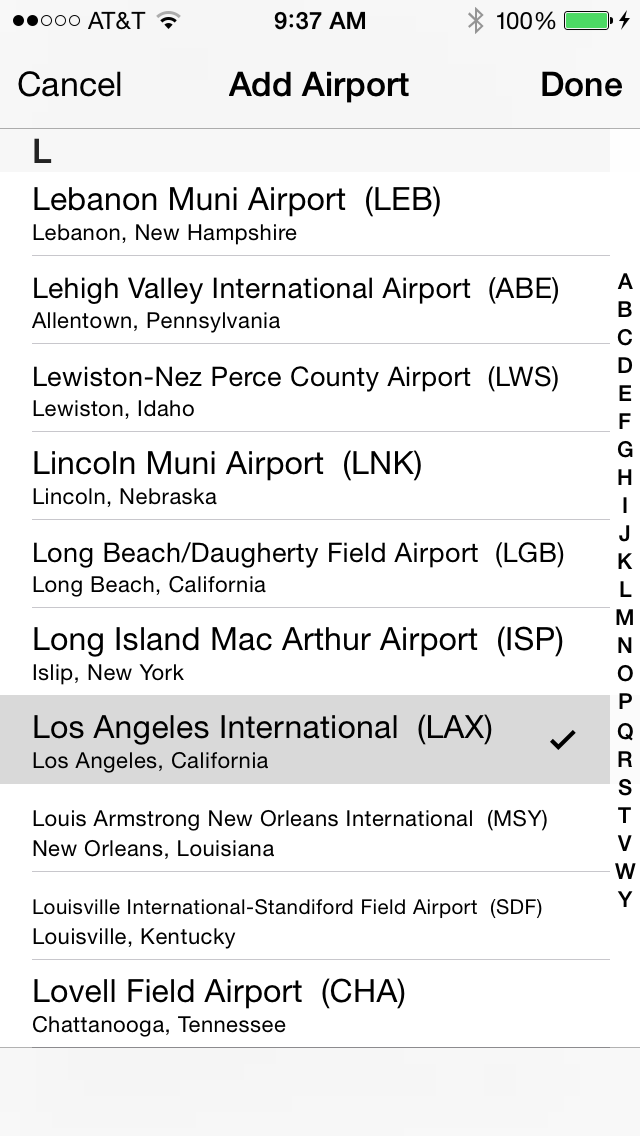Cancel adding an airport

coord(70,85)
